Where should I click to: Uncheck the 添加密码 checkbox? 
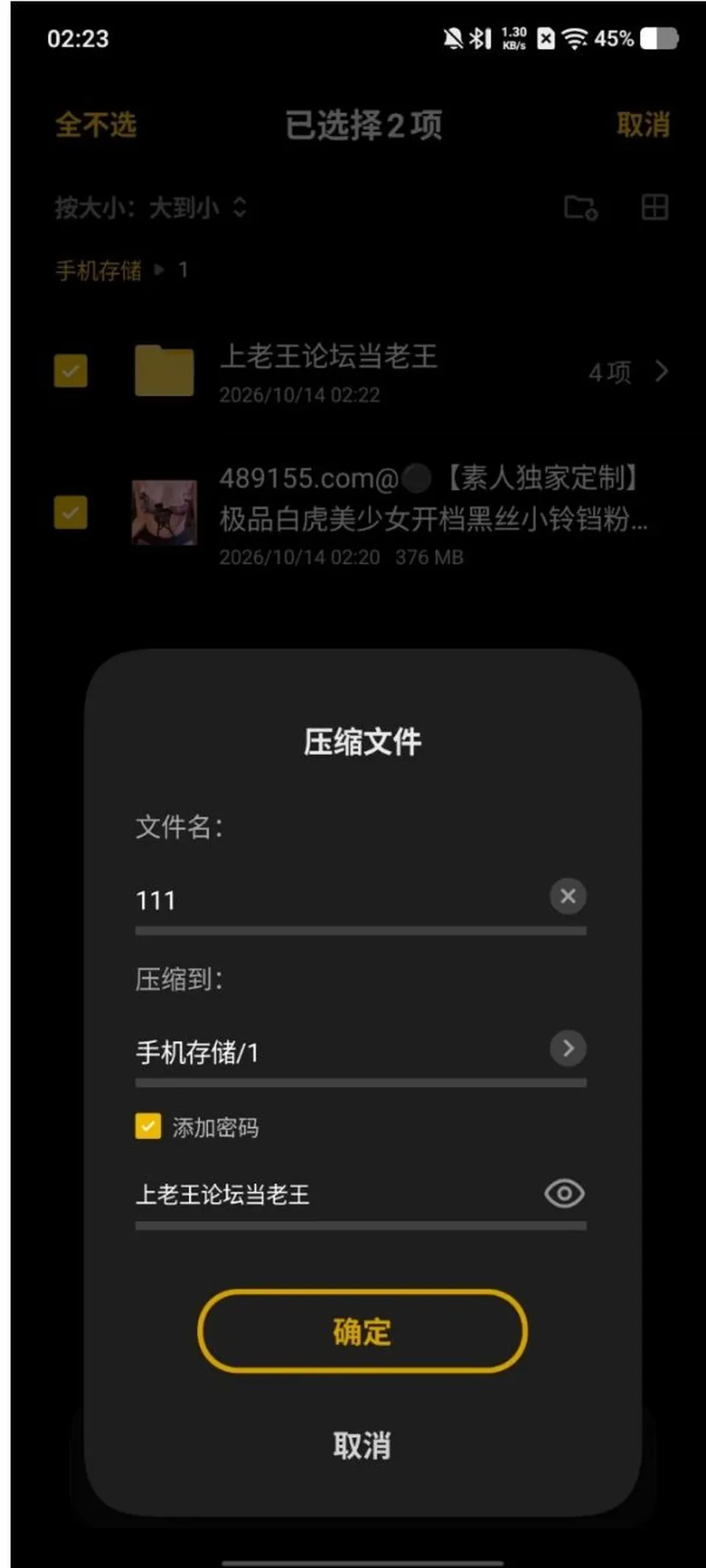tap(148, 1126)
